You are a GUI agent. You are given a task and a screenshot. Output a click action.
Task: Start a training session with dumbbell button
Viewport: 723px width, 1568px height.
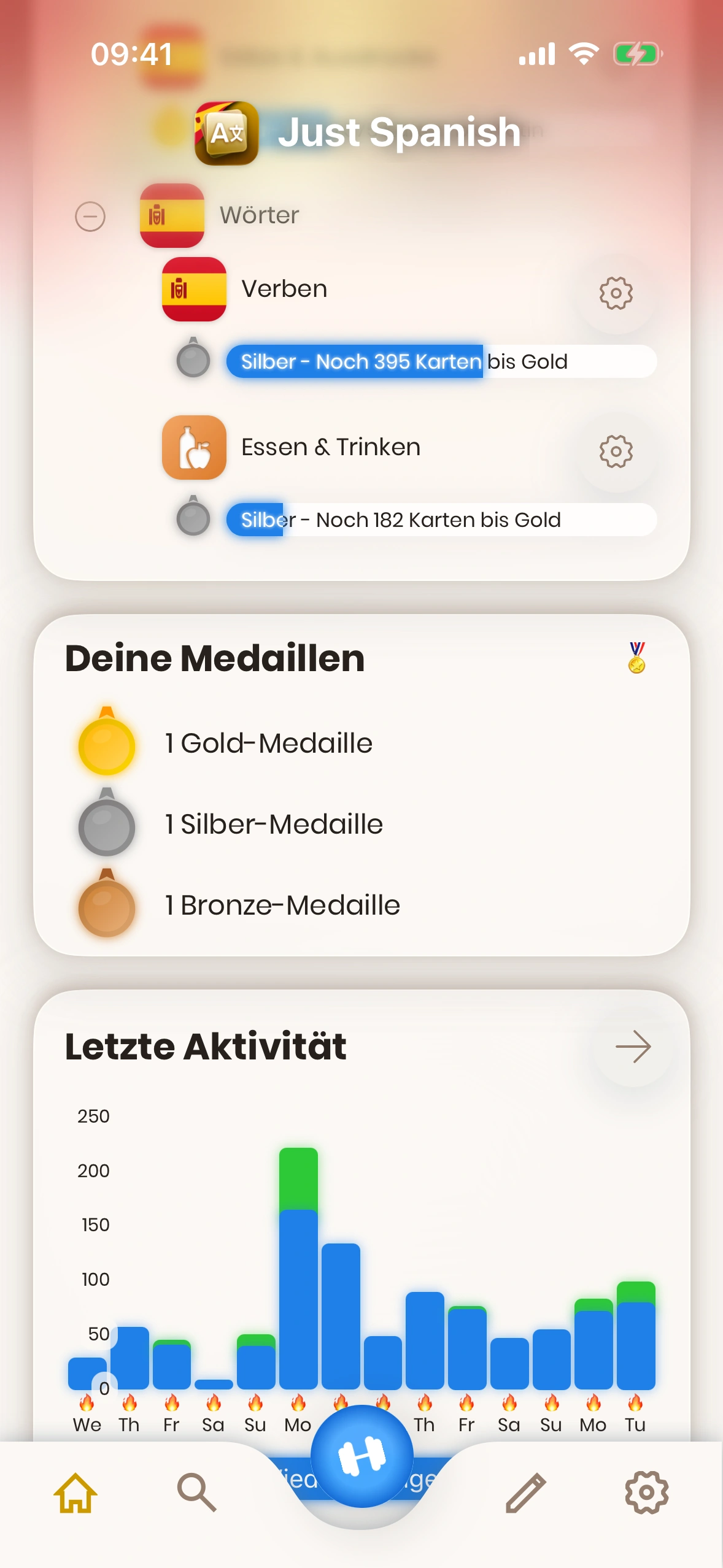click(x=361, y=1456)
